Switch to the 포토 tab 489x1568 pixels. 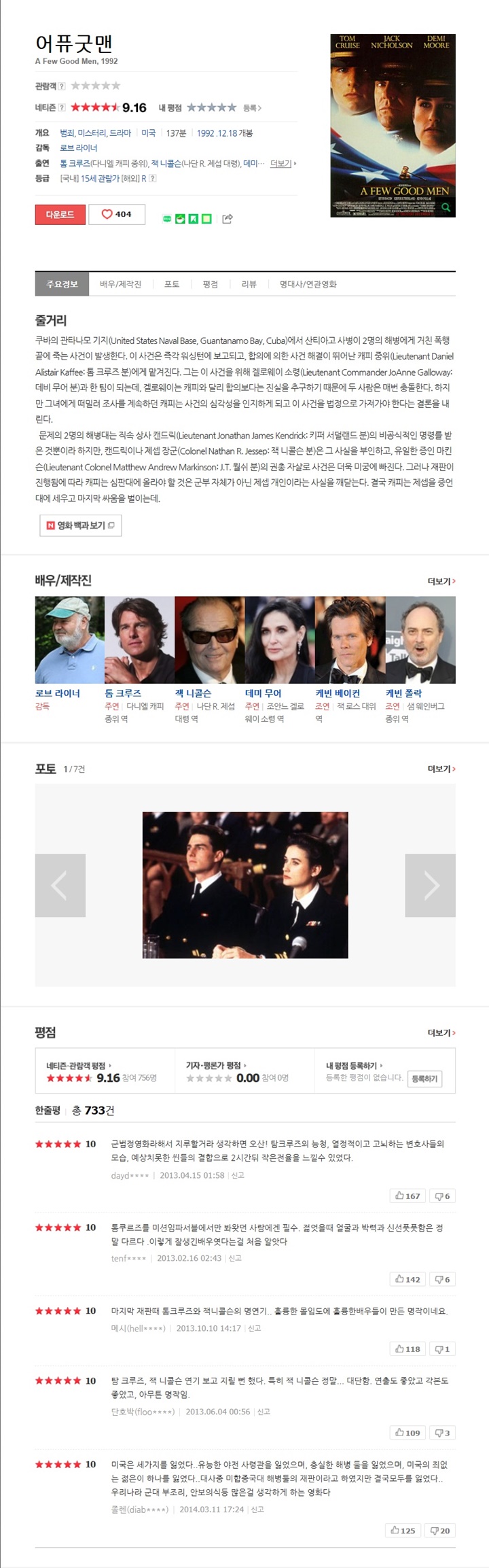(x=172, y=284)
